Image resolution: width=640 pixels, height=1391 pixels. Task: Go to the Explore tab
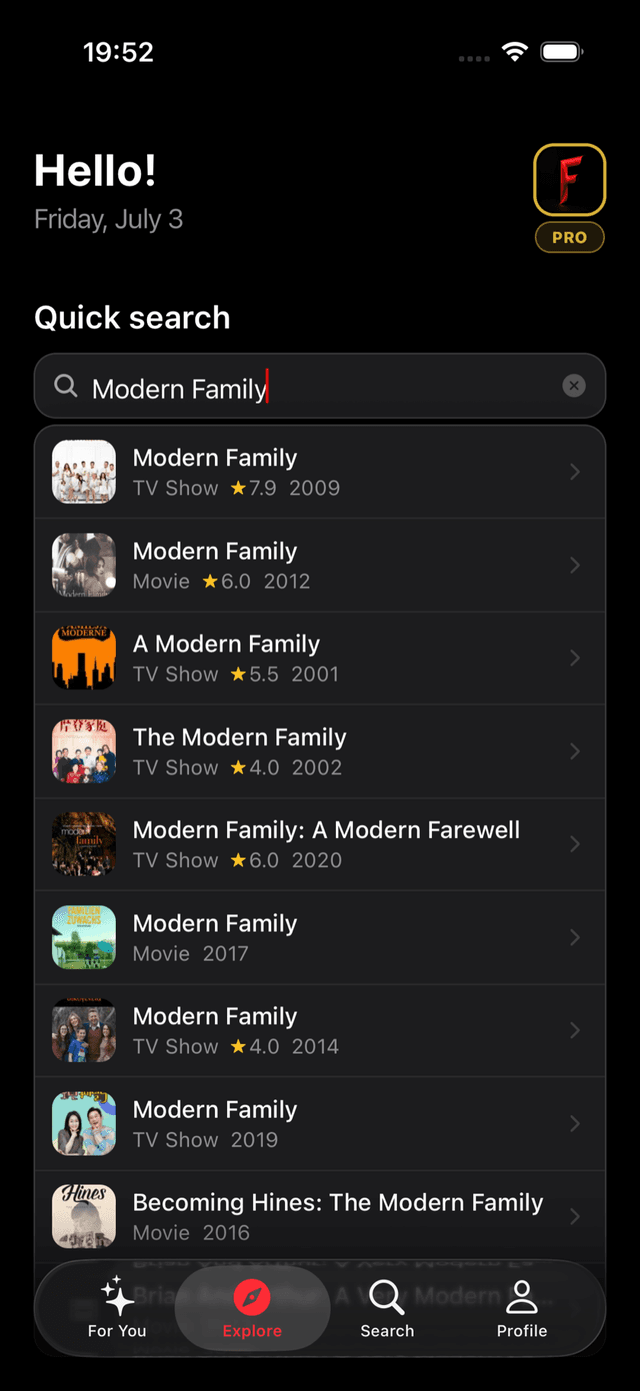click(x=252, y=1308)
